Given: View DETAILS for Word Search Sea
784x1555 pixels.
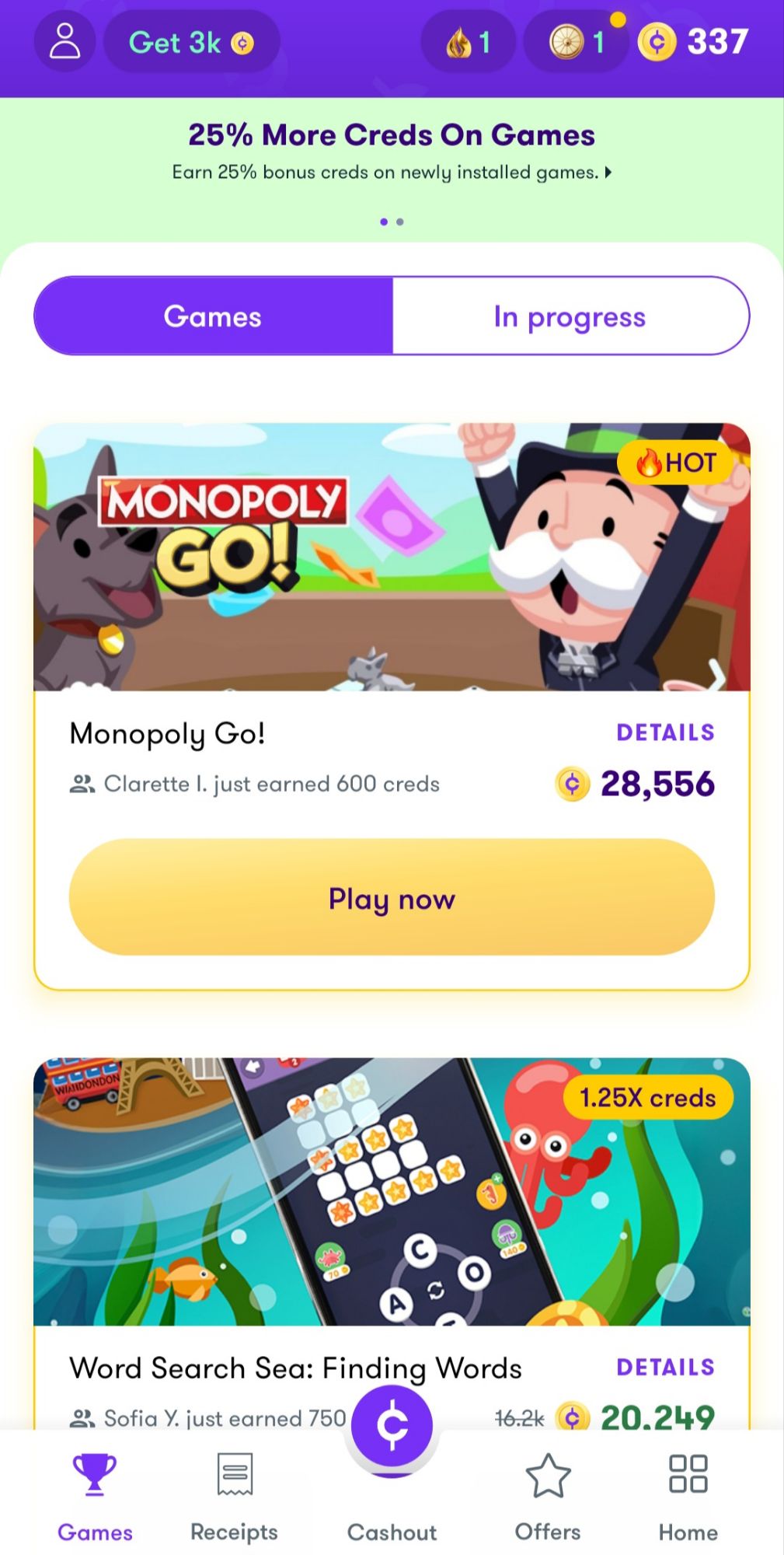Looking at the screenshot, I should [x=665, y=1367].
